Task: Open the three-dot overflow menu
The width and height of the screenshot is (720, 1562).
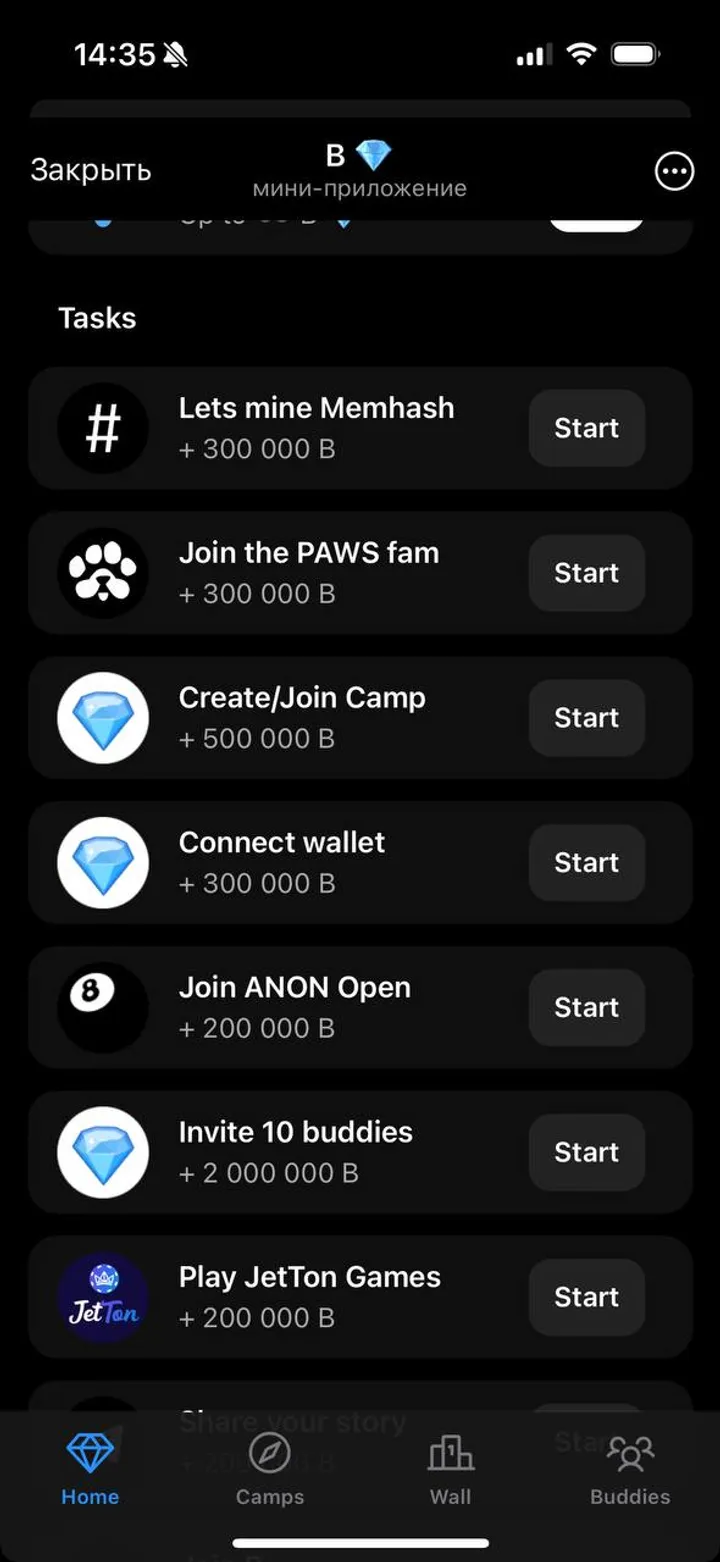Action: tap(674, 172)
